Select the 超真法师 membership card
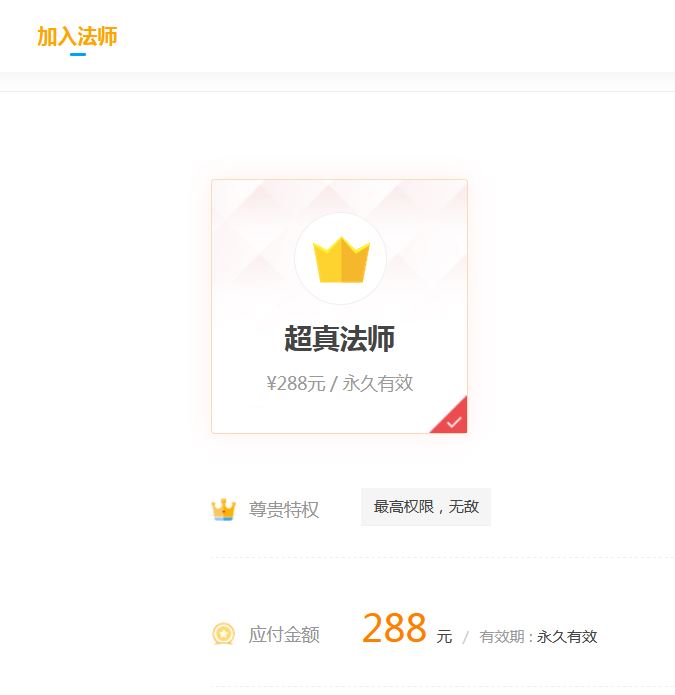The width and height of the screenshot is (675, 695). [x=339, y=306]
